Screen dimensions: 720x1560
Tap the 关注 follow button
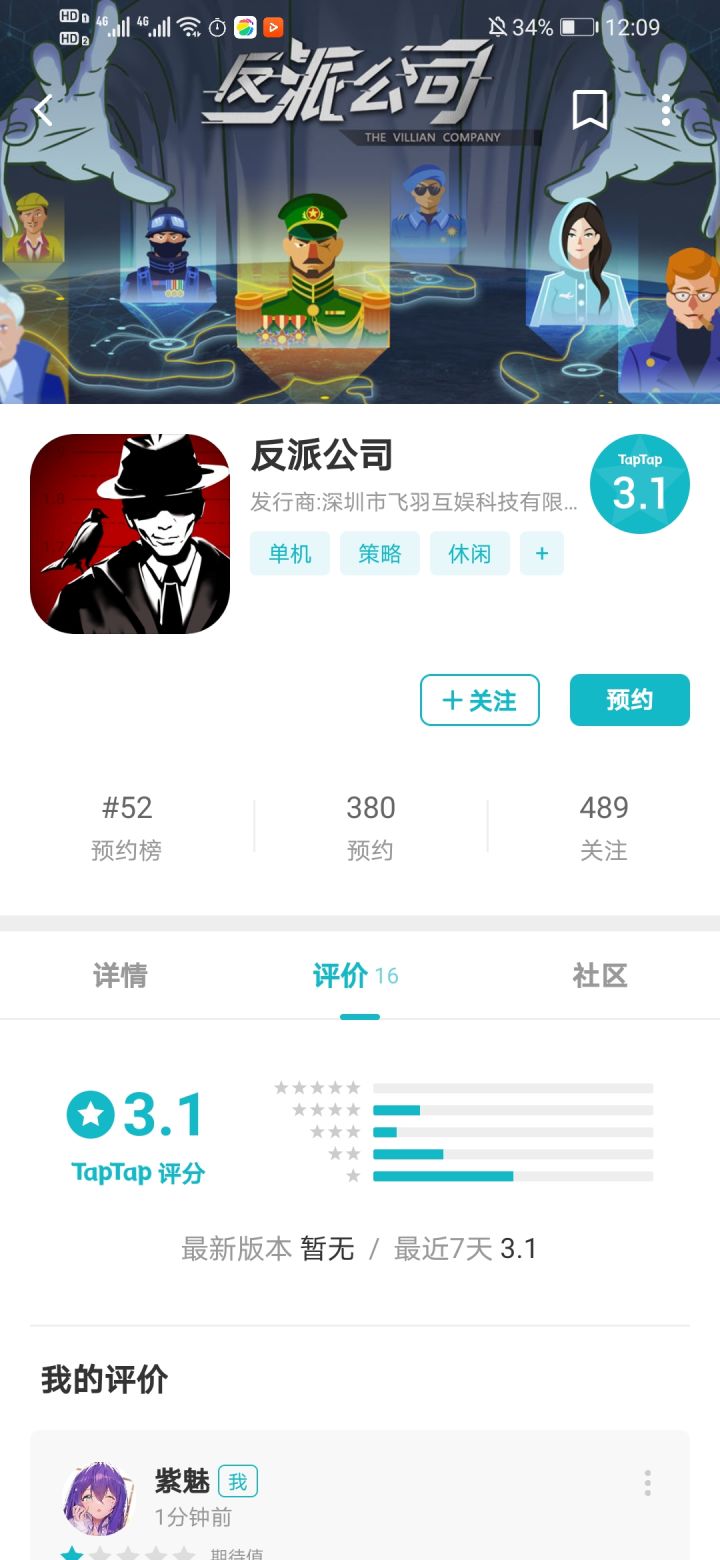480,700
